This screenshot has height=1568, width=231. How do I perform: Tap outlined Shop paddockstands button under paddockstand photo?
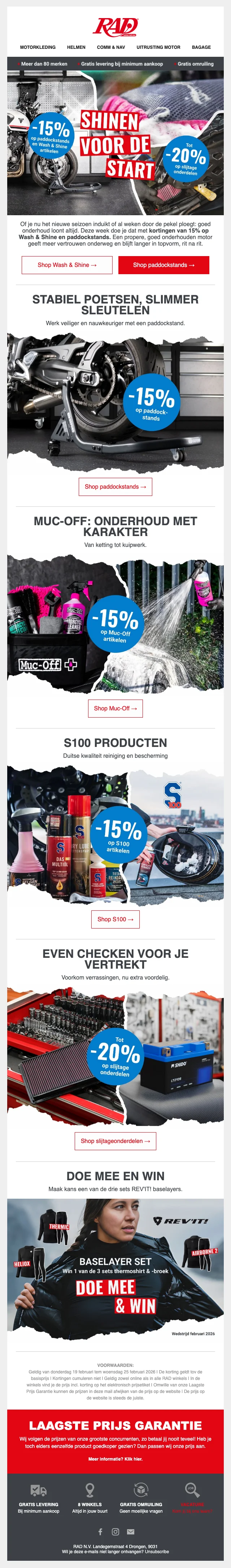pos(115,486)
